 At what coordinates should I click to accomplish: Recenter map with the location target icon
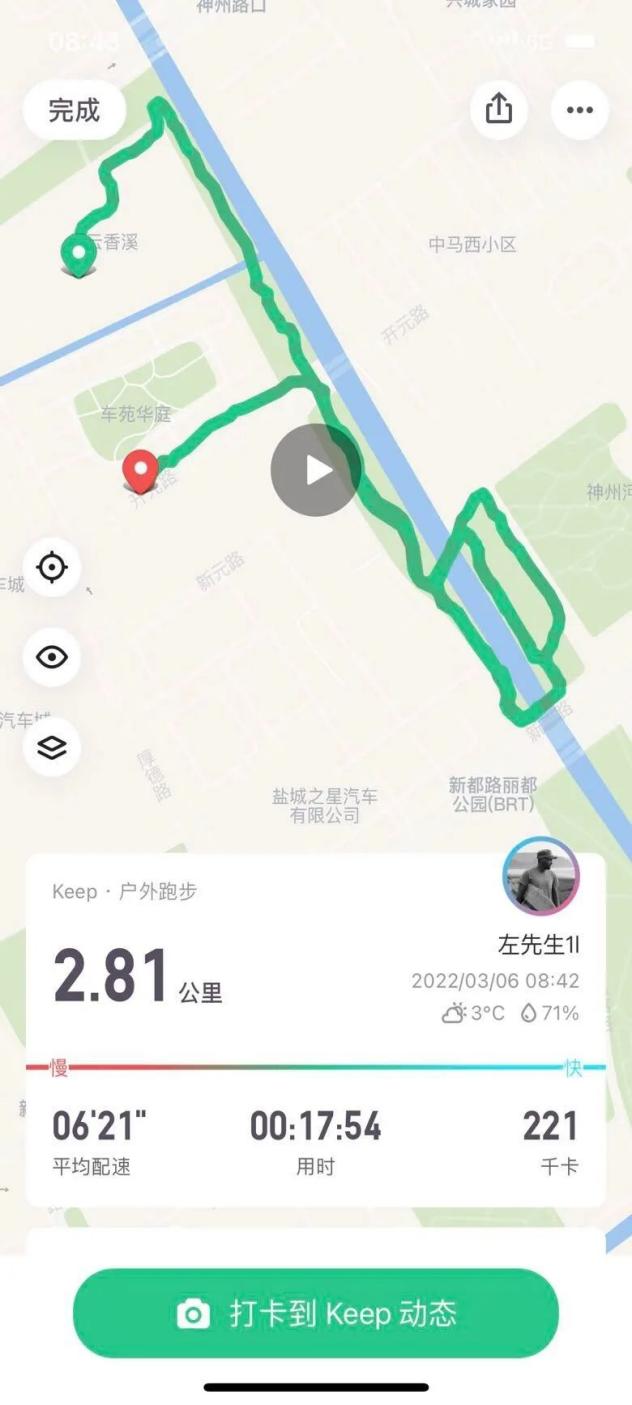coord(52,568)
